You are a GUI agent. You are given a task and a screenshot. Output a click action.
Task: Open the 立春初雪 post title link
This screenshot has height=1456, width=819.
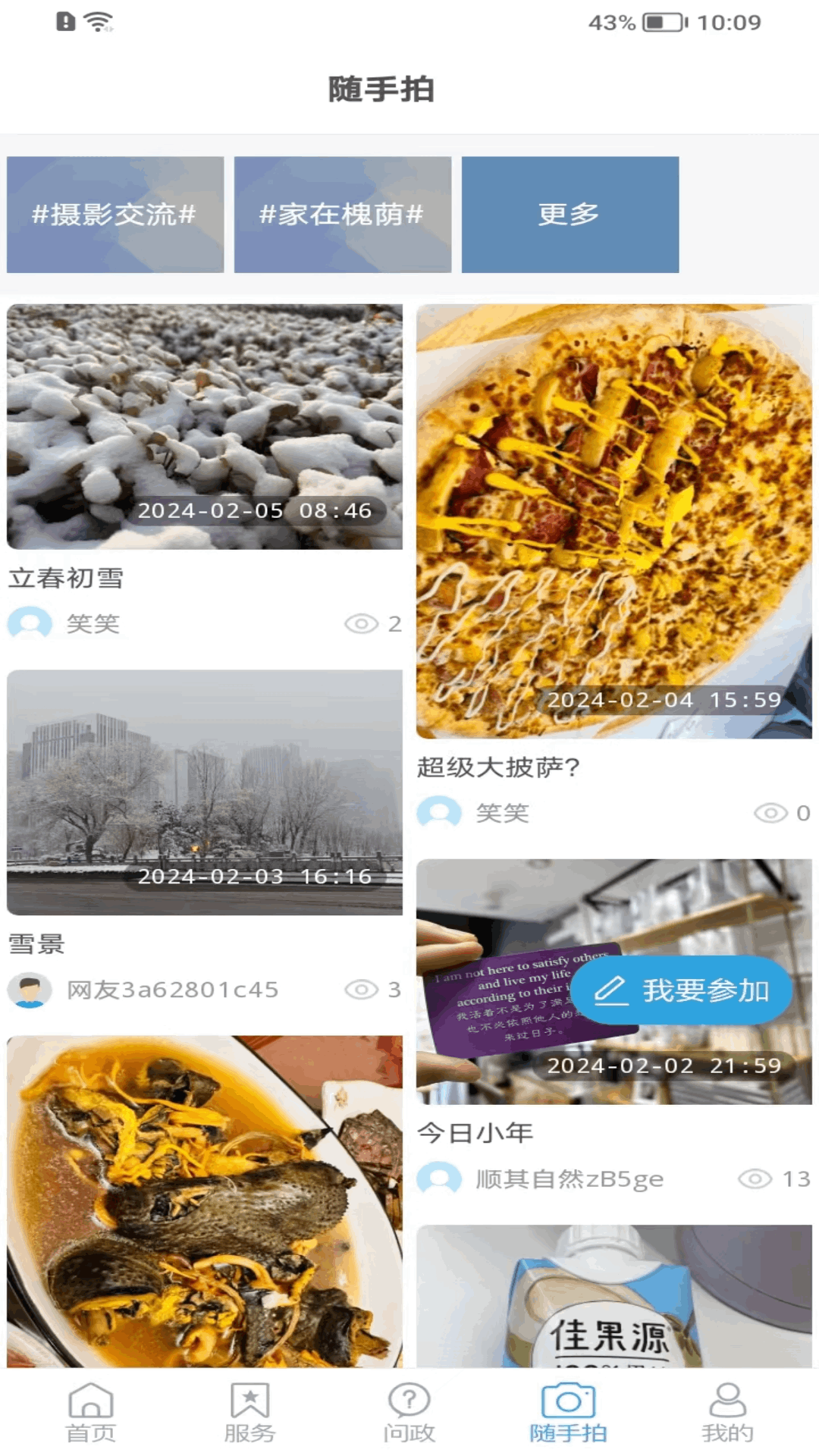(68, 576)
